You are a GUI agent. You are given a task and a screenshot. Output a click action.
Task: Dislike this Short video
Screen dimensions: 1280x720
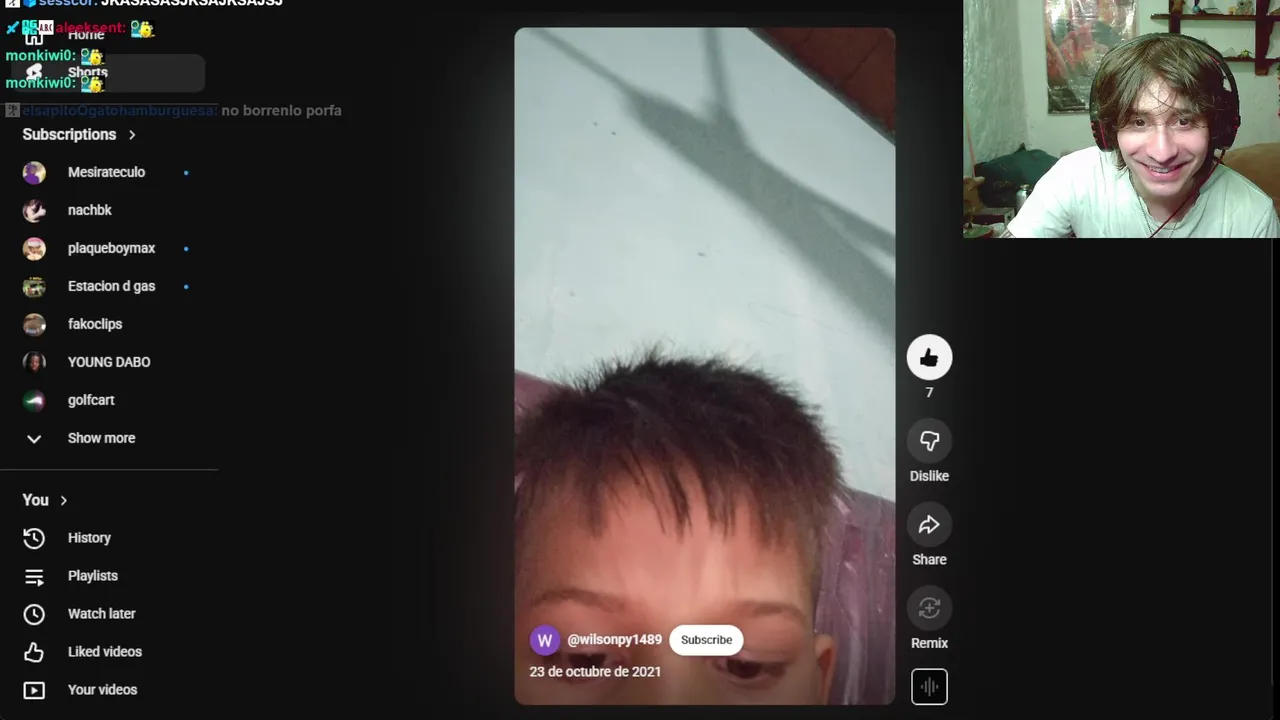coord(929,441)
